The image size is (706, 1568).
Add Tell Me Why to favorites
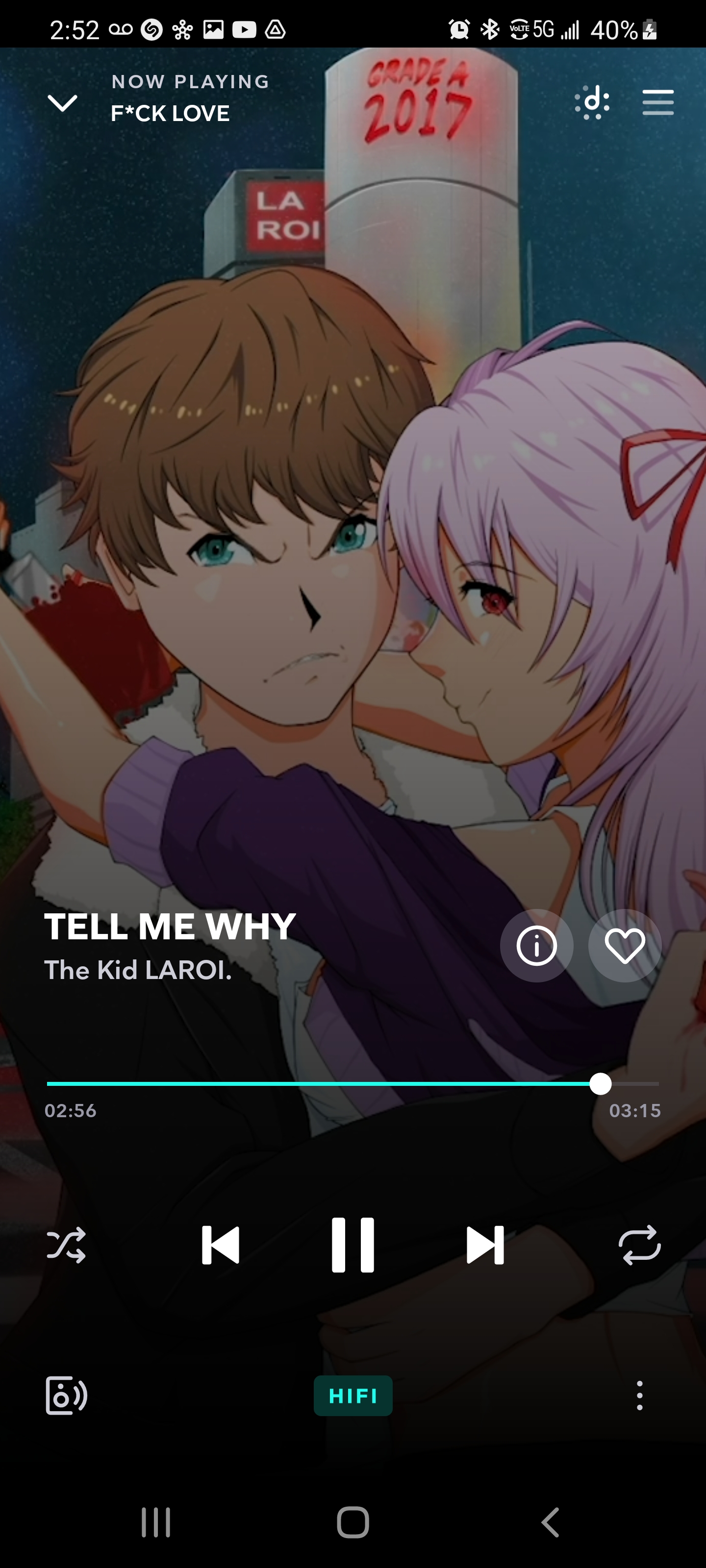click(625, 945)
